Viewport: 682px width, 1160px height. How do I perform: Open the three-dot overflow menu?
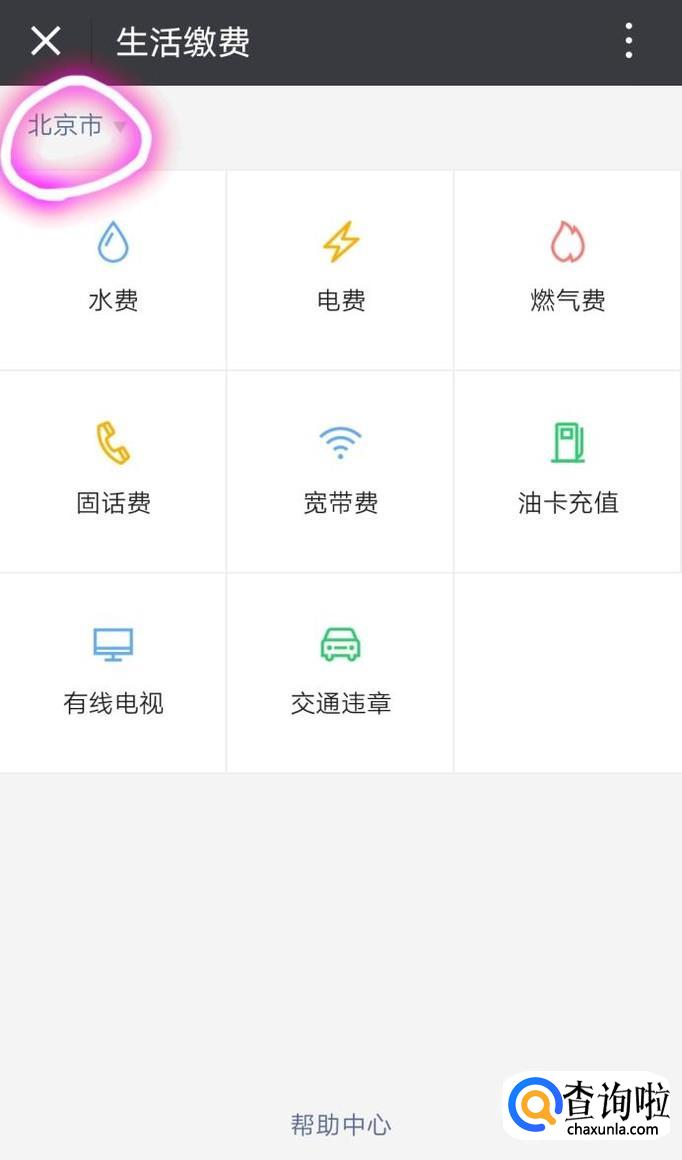[628, 41]
